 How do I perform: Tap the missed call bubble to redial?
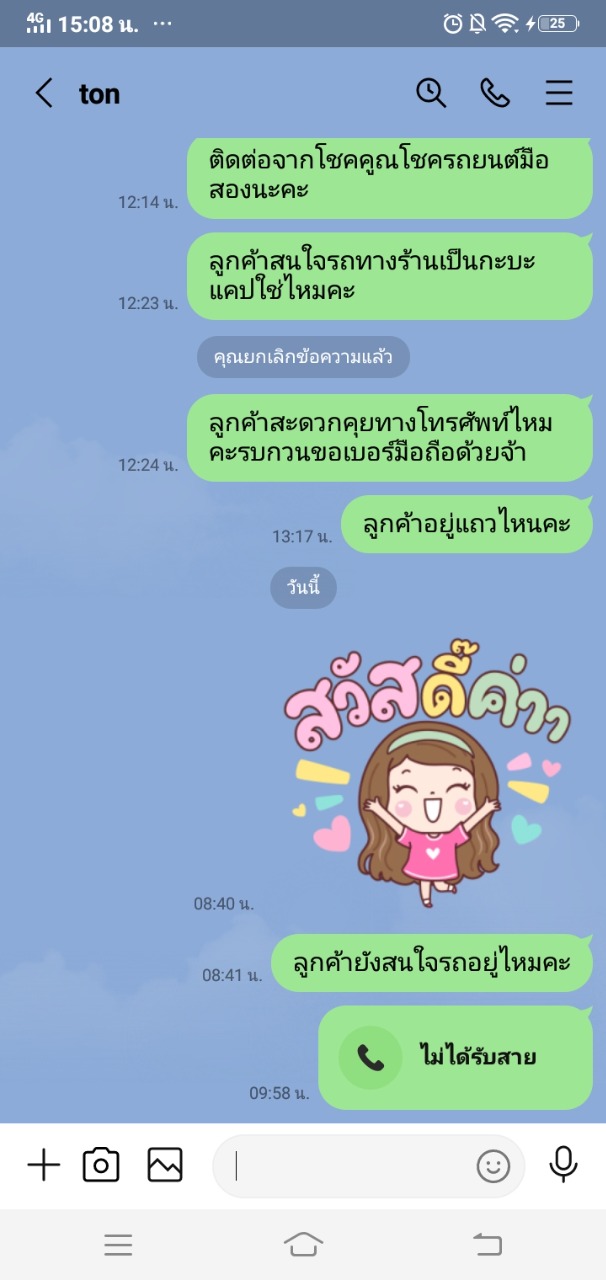point(455,1057)
